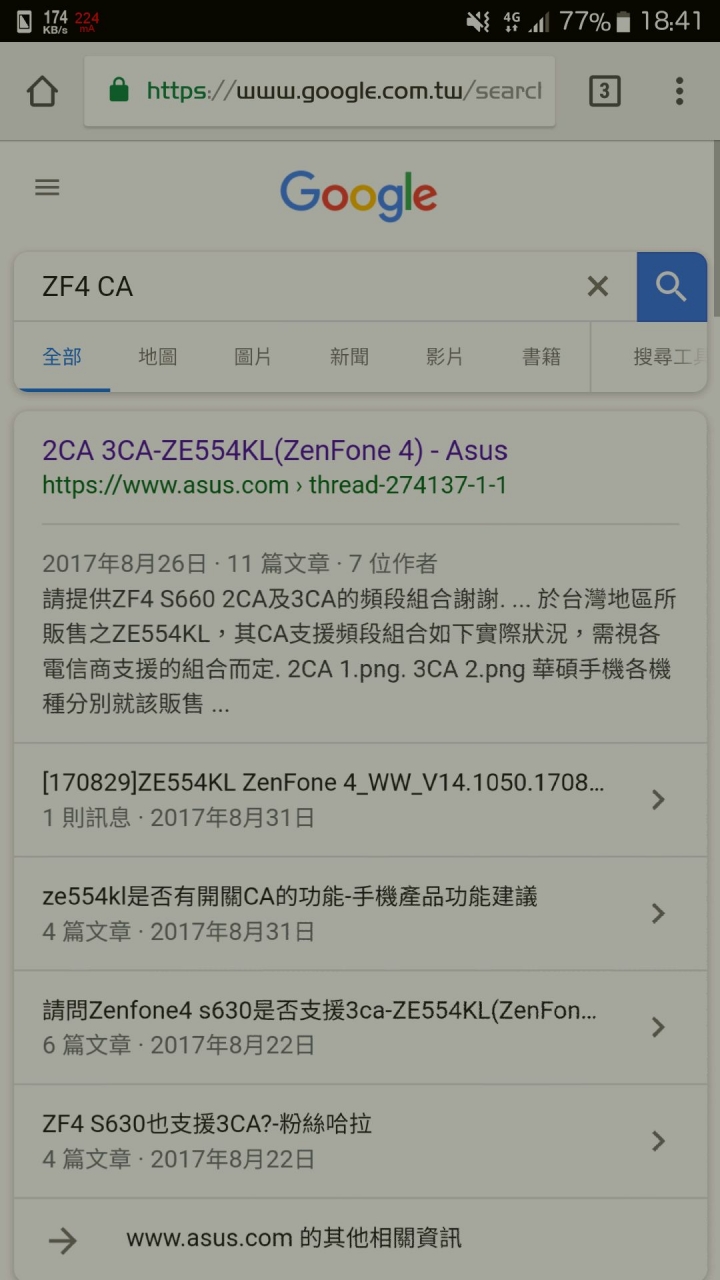This screenshot has width=720, height=1280.
Task: Switch to the 新聞 tab
Action: (349, 356)
